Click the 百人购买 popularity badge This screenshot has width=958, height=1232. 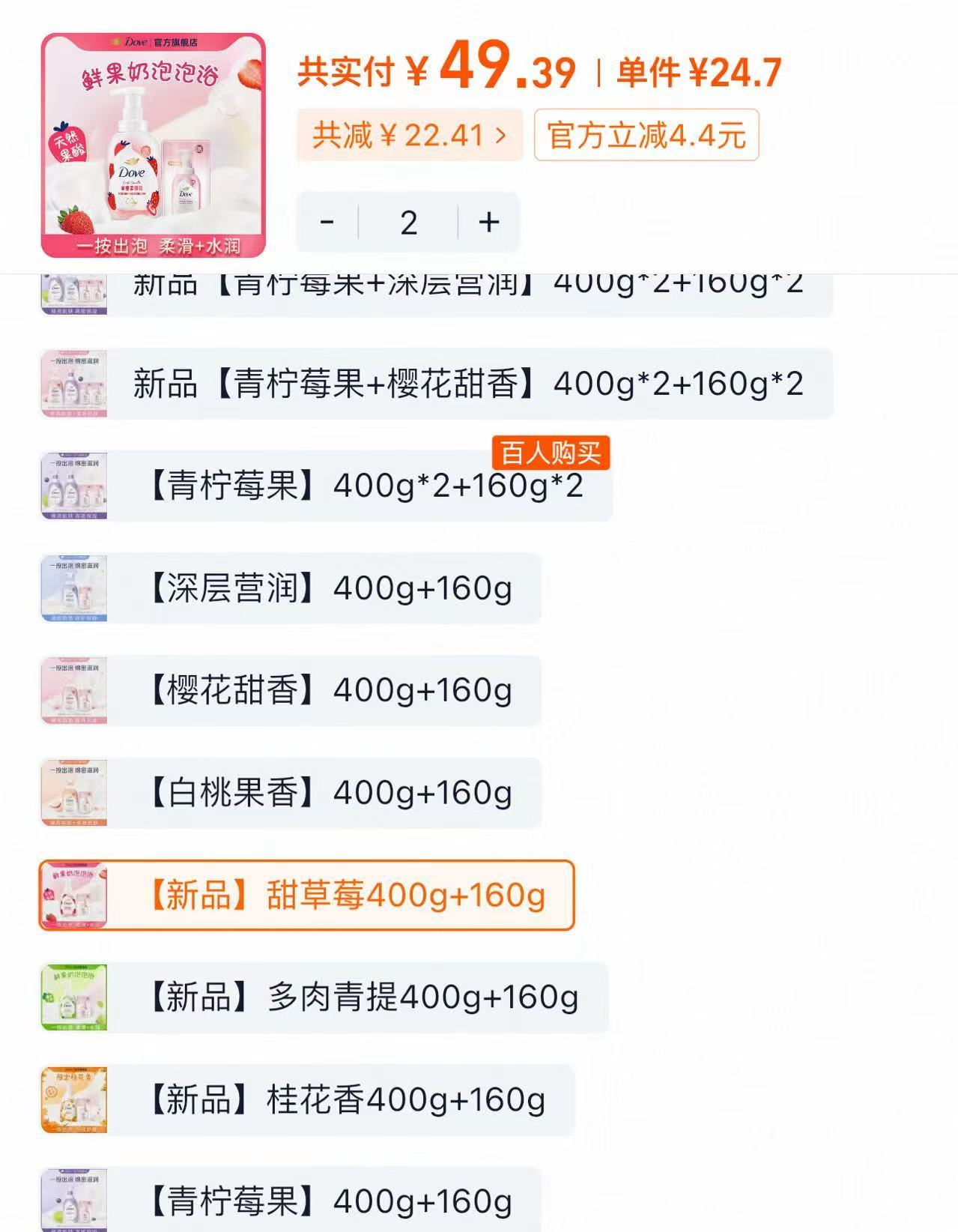[552, 450]
